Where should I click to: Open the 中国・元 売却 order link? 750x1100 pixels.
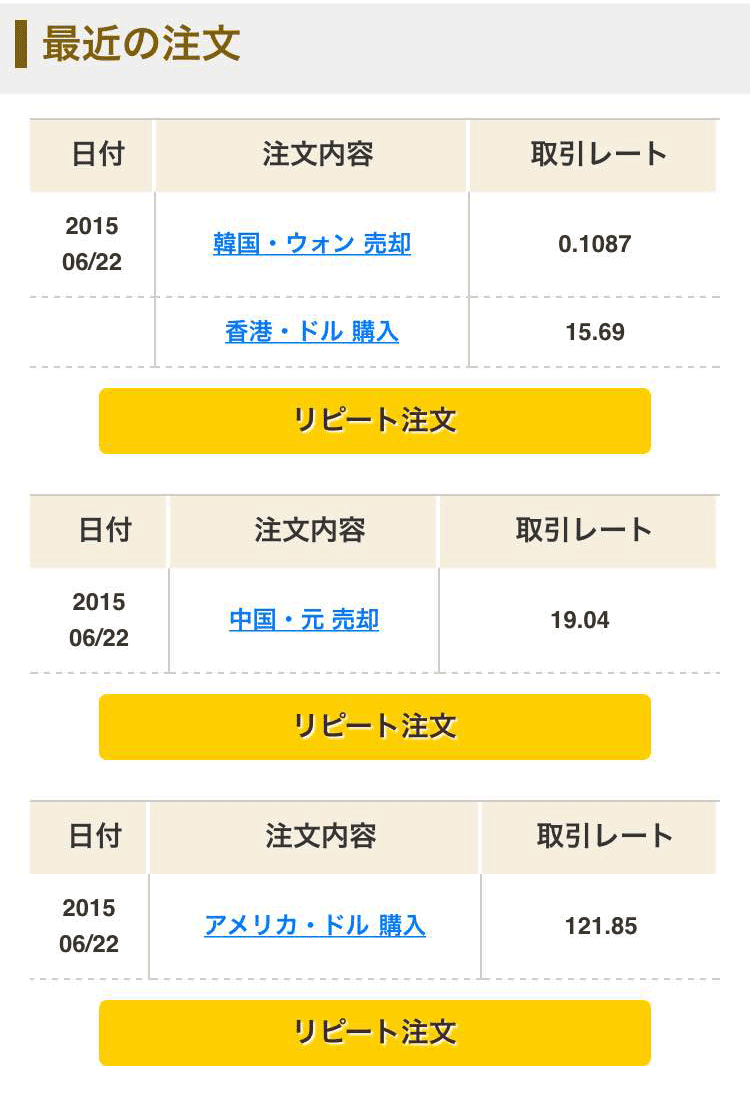304,620
